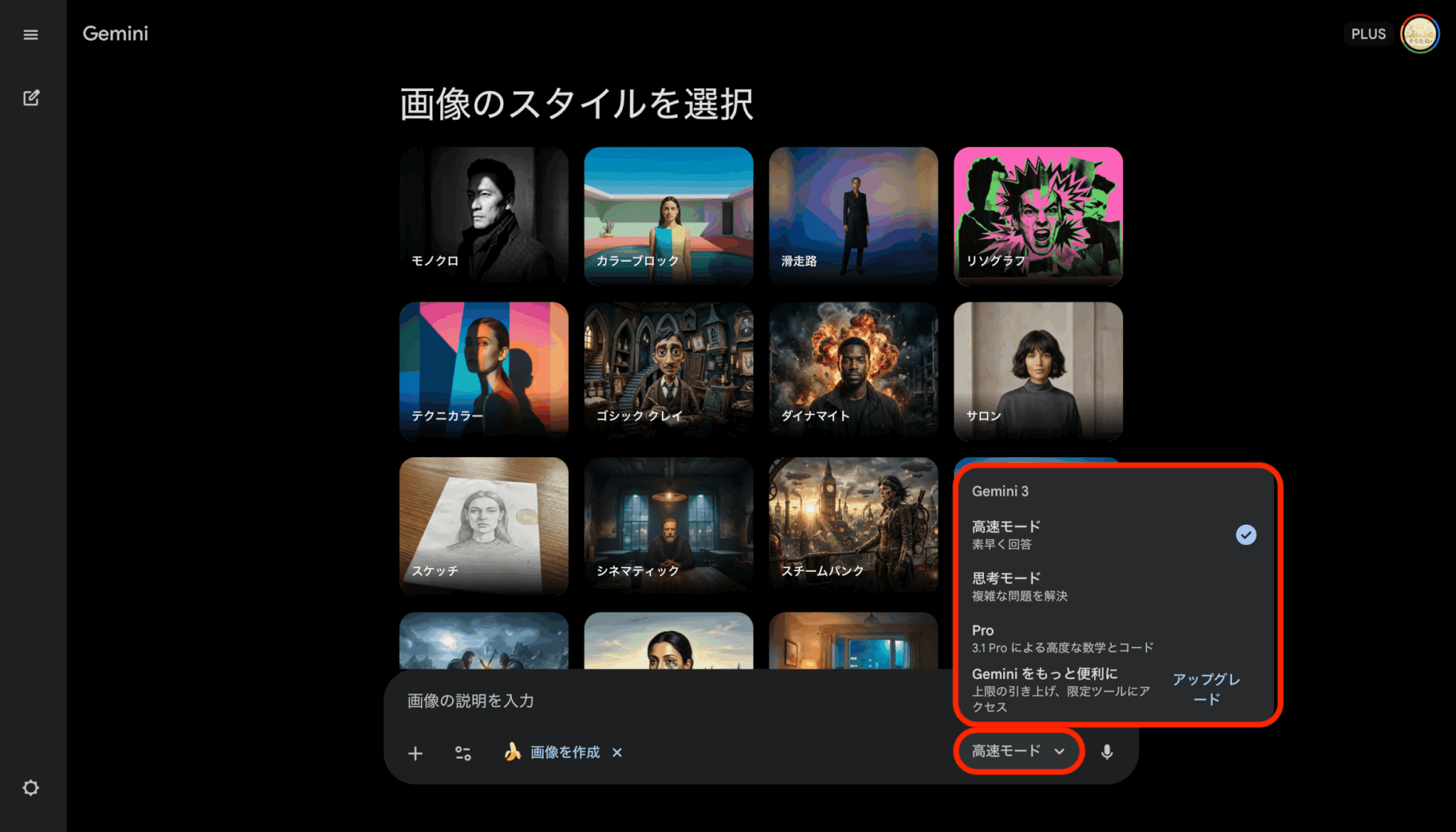This screenshot has height=832, width=1456.
Task: Open settings gear icon
Action: point(31,787)
